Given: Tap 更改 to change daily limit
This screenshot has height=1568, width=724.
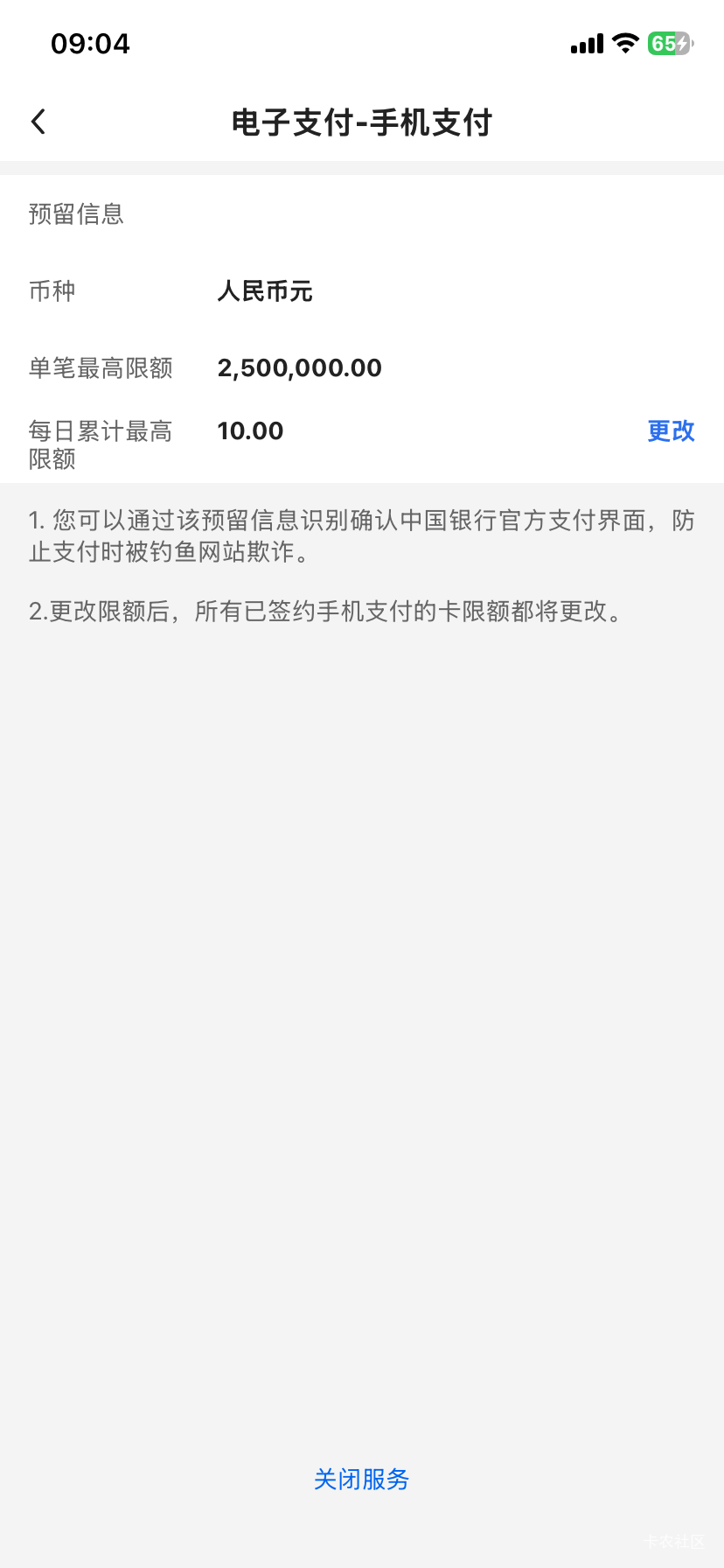Looking at the screenshot, I should click(x=671, y=430).
